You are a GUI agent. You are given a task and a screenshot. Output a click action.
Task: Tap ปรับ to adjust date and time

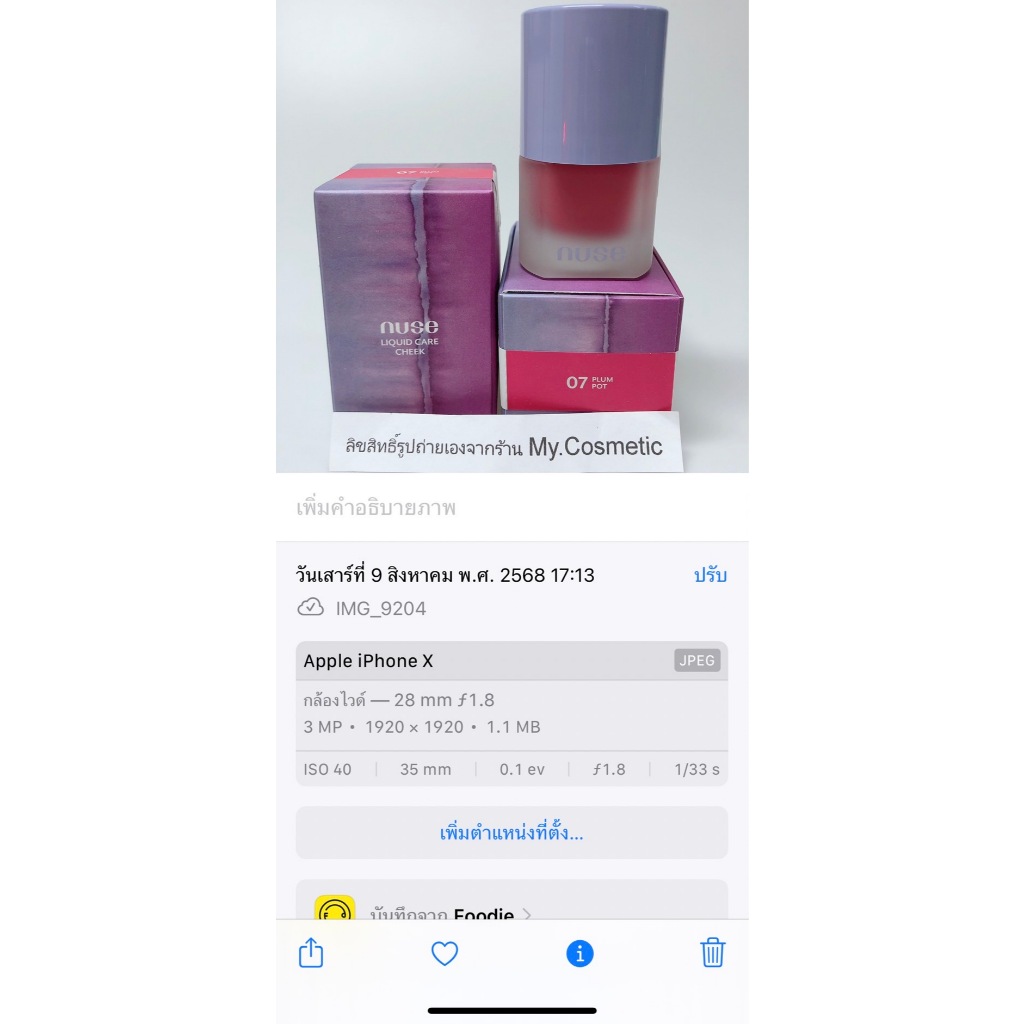pos(710,575)
